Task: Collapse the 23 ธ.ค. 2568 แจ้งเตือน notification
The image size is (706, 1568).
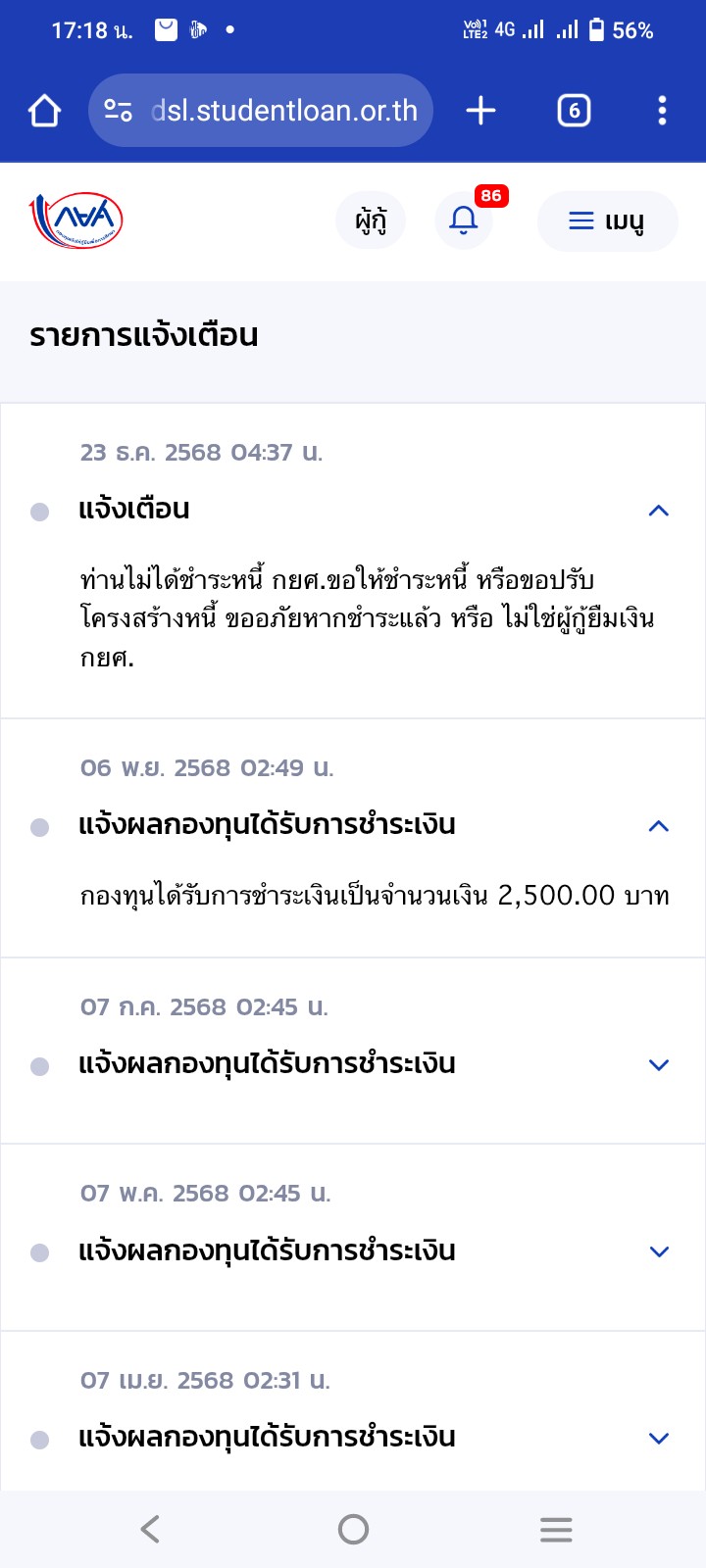Action: (659, 510)
